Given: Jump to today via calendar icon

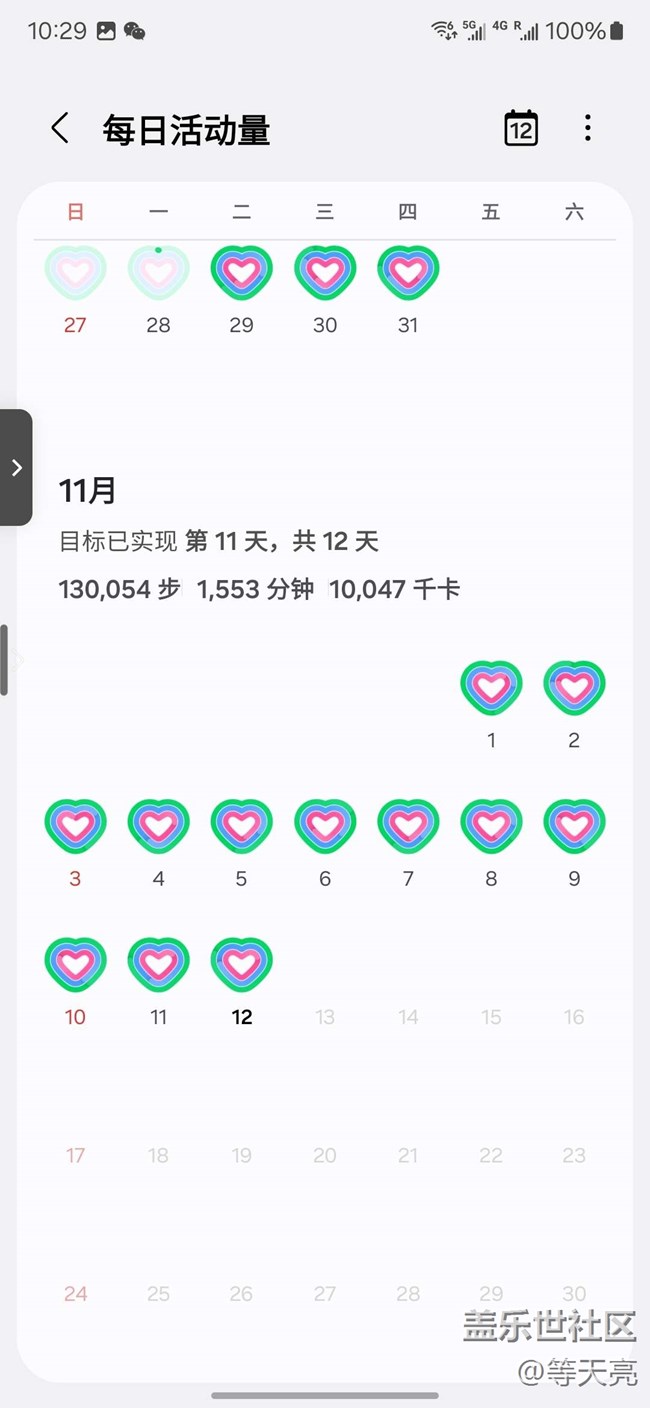Looking at the screenshot, I should pyautogui.click(x=521, y=129).
